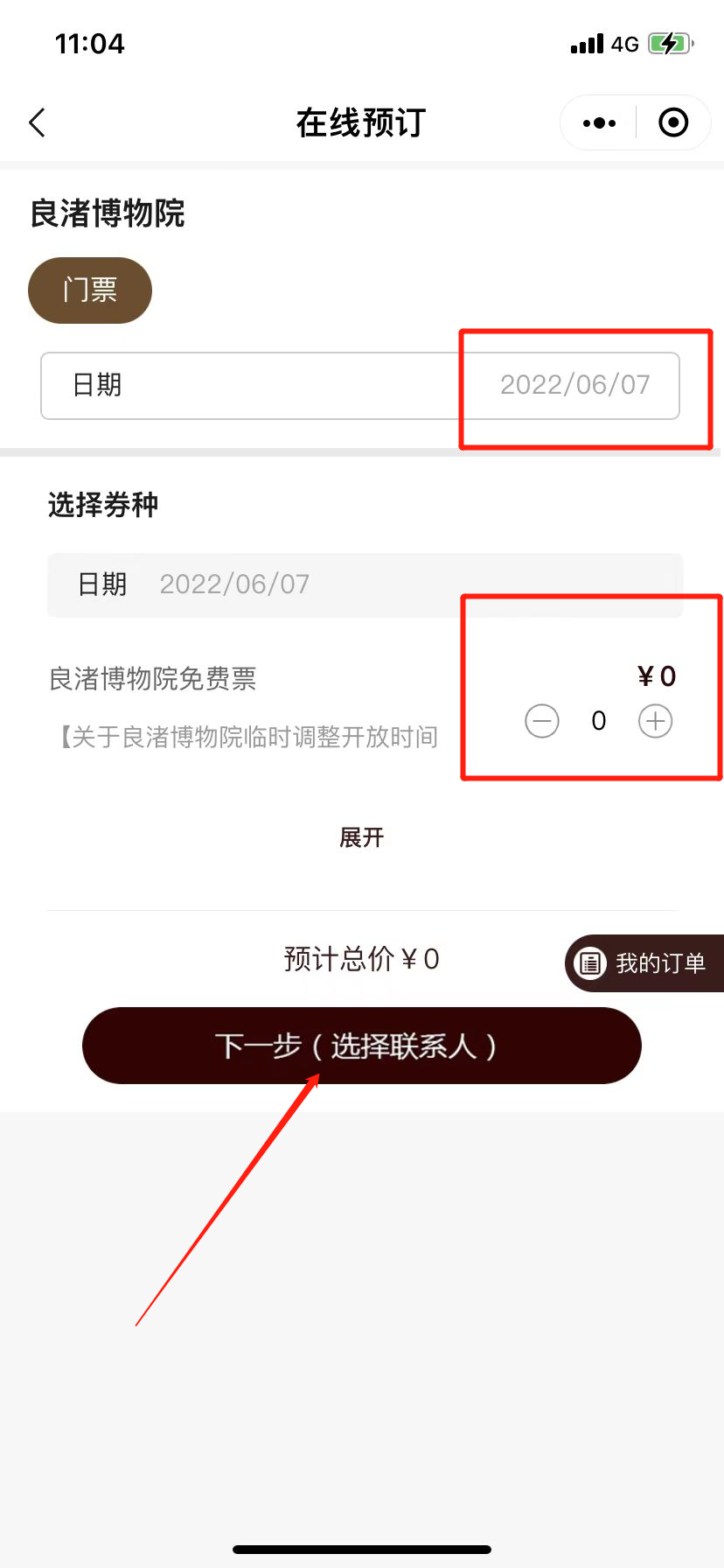This screenshot has width=724, height=1568.
Task: Expand the notice with 展开
Action: [x=361, y=837]
